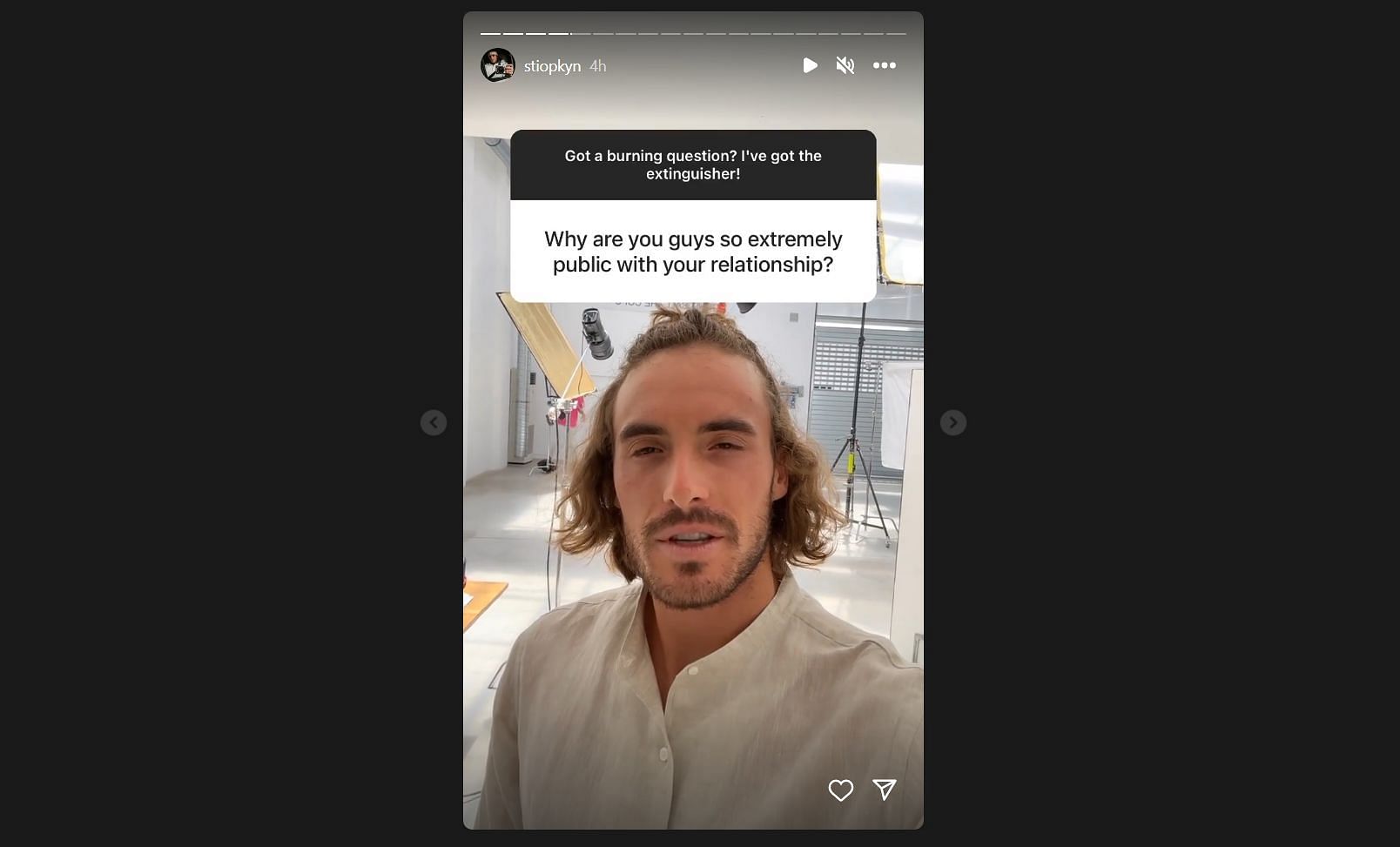Open the stiopkyn username link
This screenshot has width=1400, height=847.
pyautogui.click(x=552, y=66)
